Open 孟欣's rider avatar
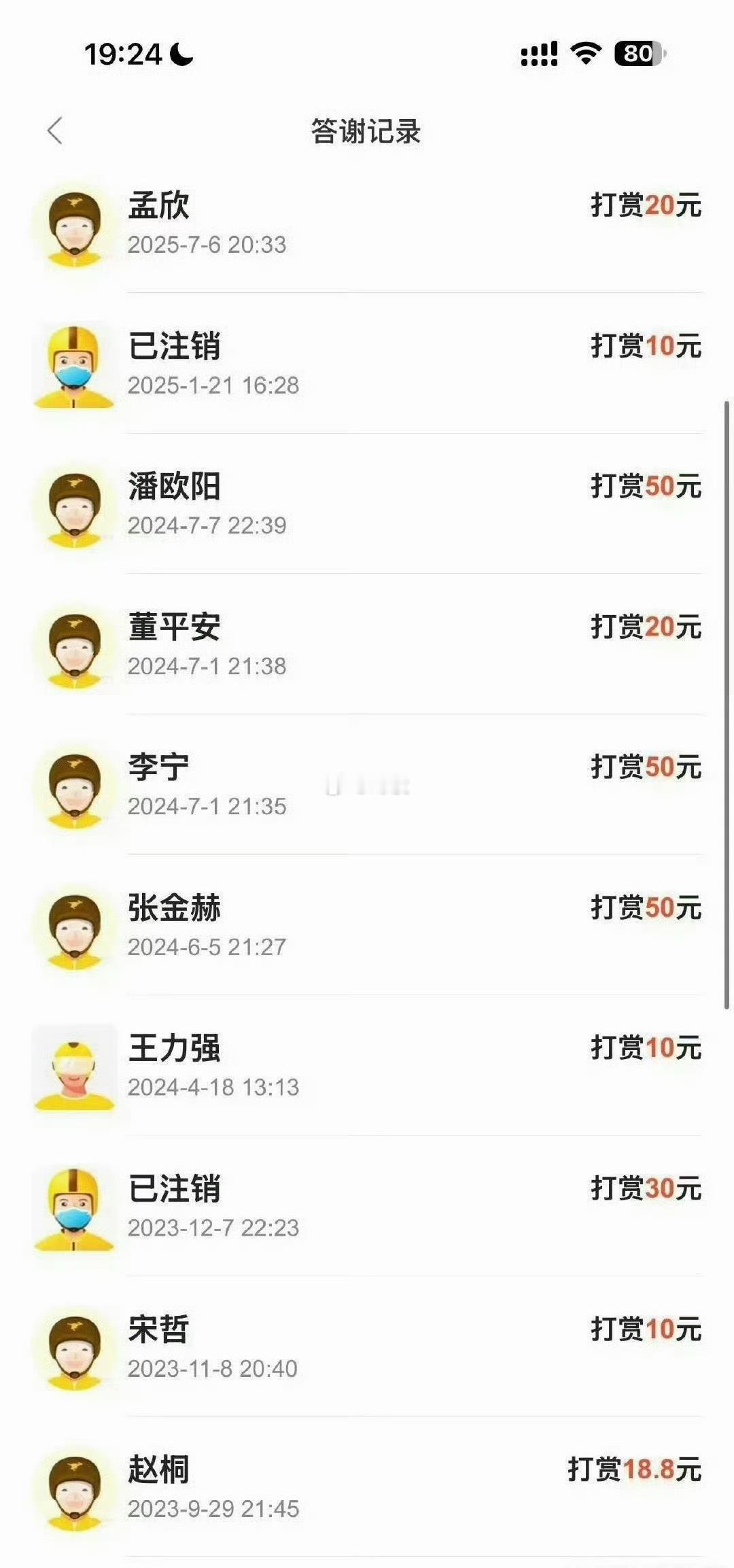 (75, 224)
